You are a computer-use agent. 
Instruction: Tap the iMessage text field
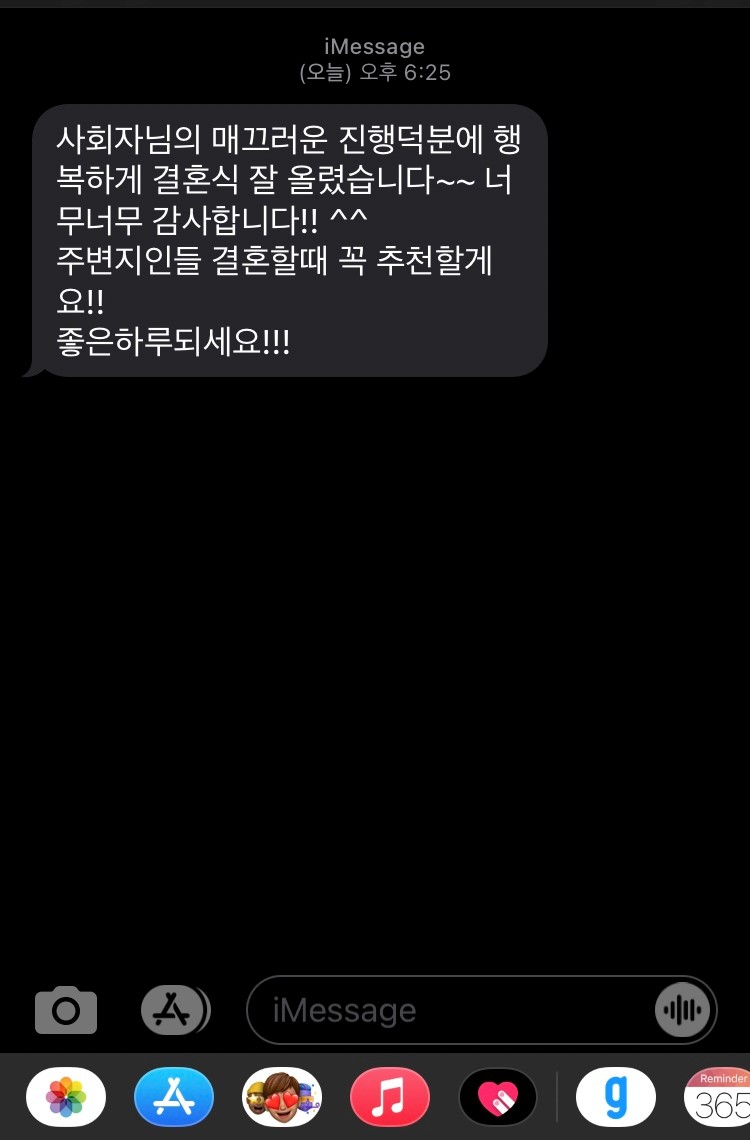pos(450,1010)
